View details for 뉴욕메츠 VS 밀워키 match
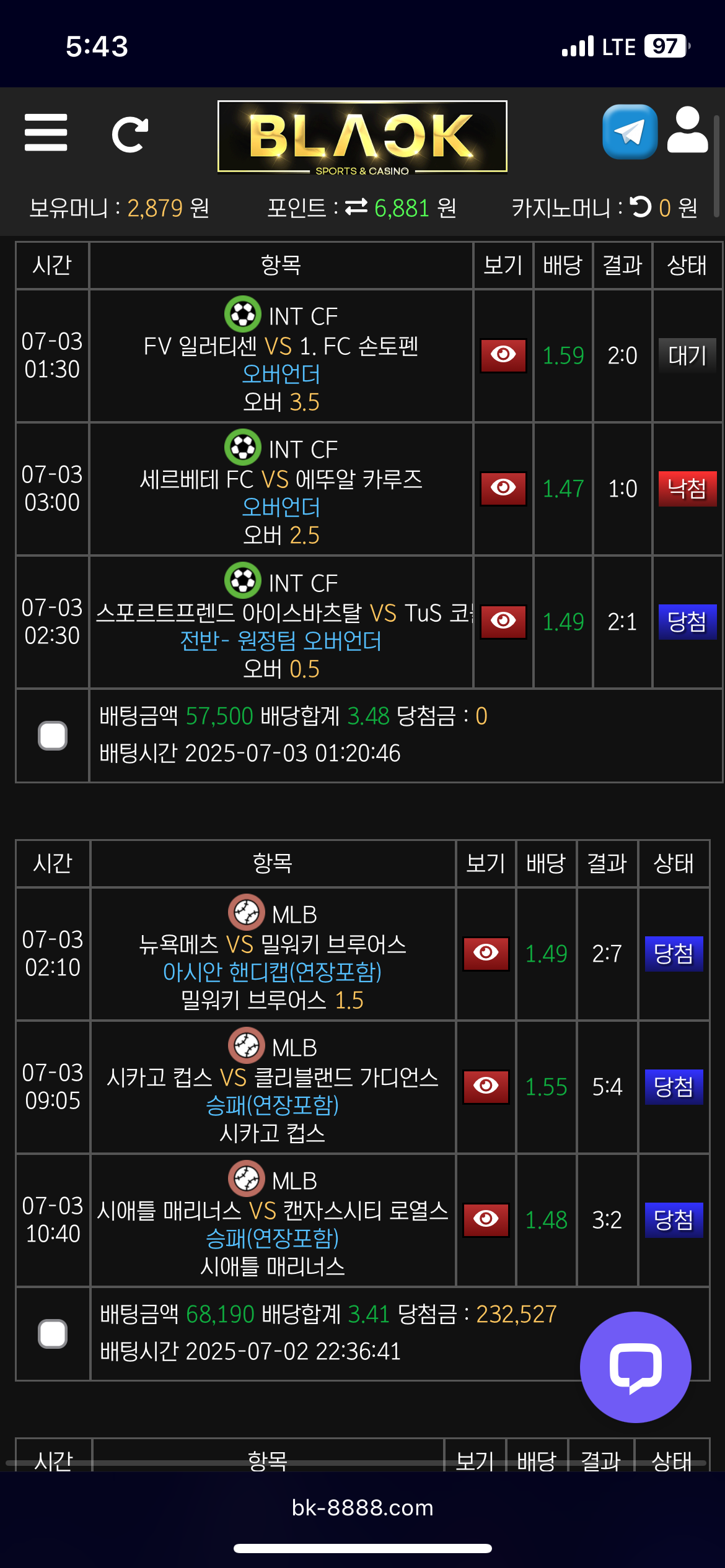 486,954
